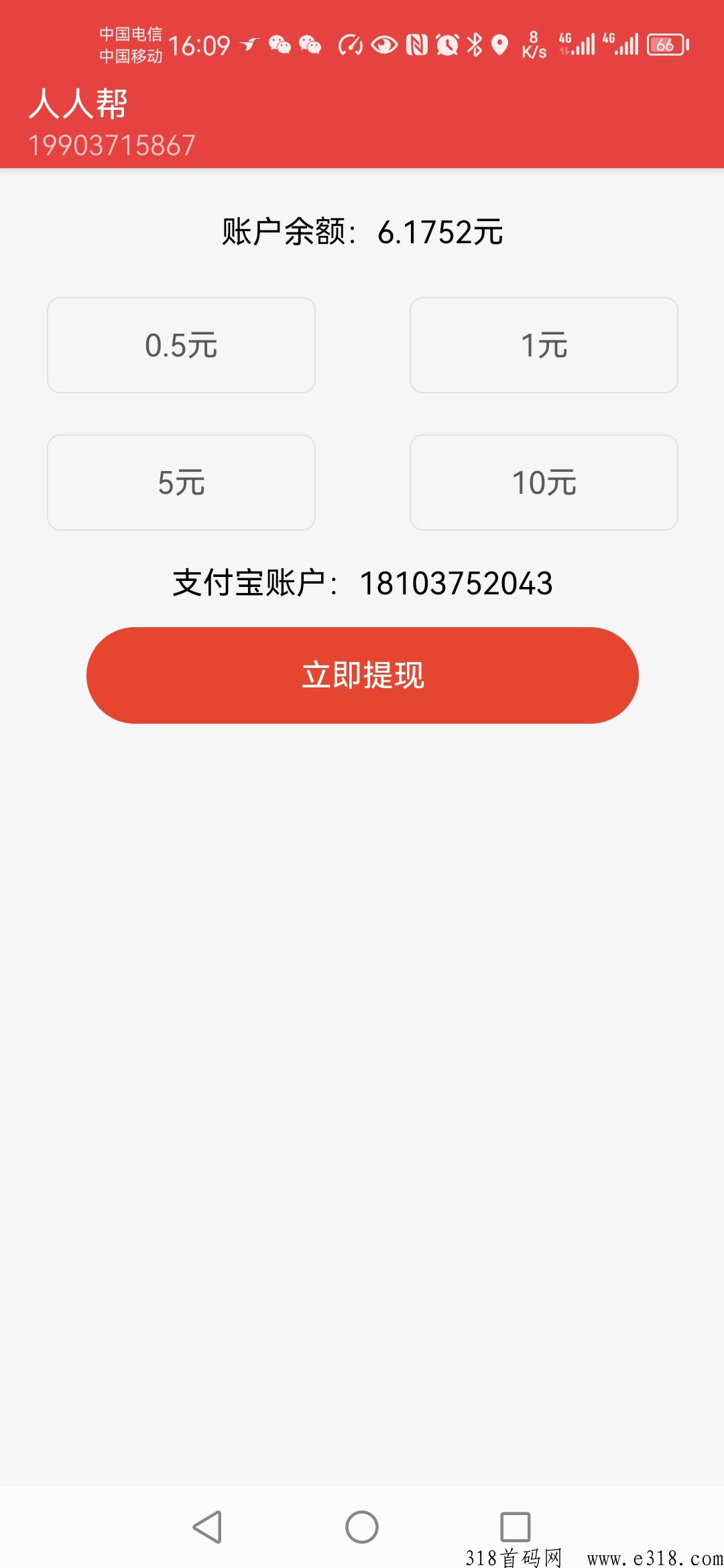The height and width of the screenshot is (1568, 724).
Task: Choose the 1元 withdrawal option
Action: [544, 345]
